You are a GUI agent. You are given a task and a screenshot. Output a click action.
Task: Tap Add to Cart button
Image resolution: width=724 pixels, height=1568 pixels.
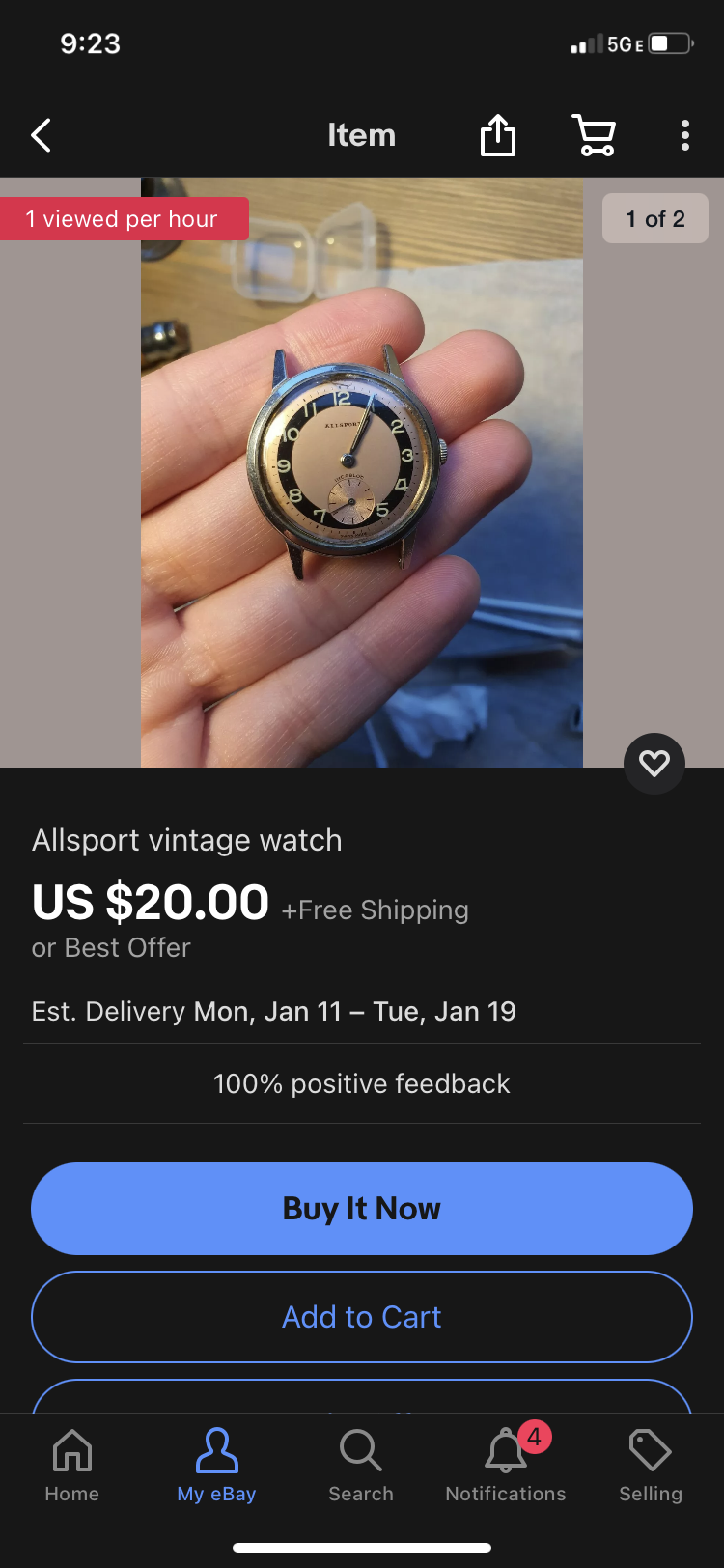point(362,1317)
